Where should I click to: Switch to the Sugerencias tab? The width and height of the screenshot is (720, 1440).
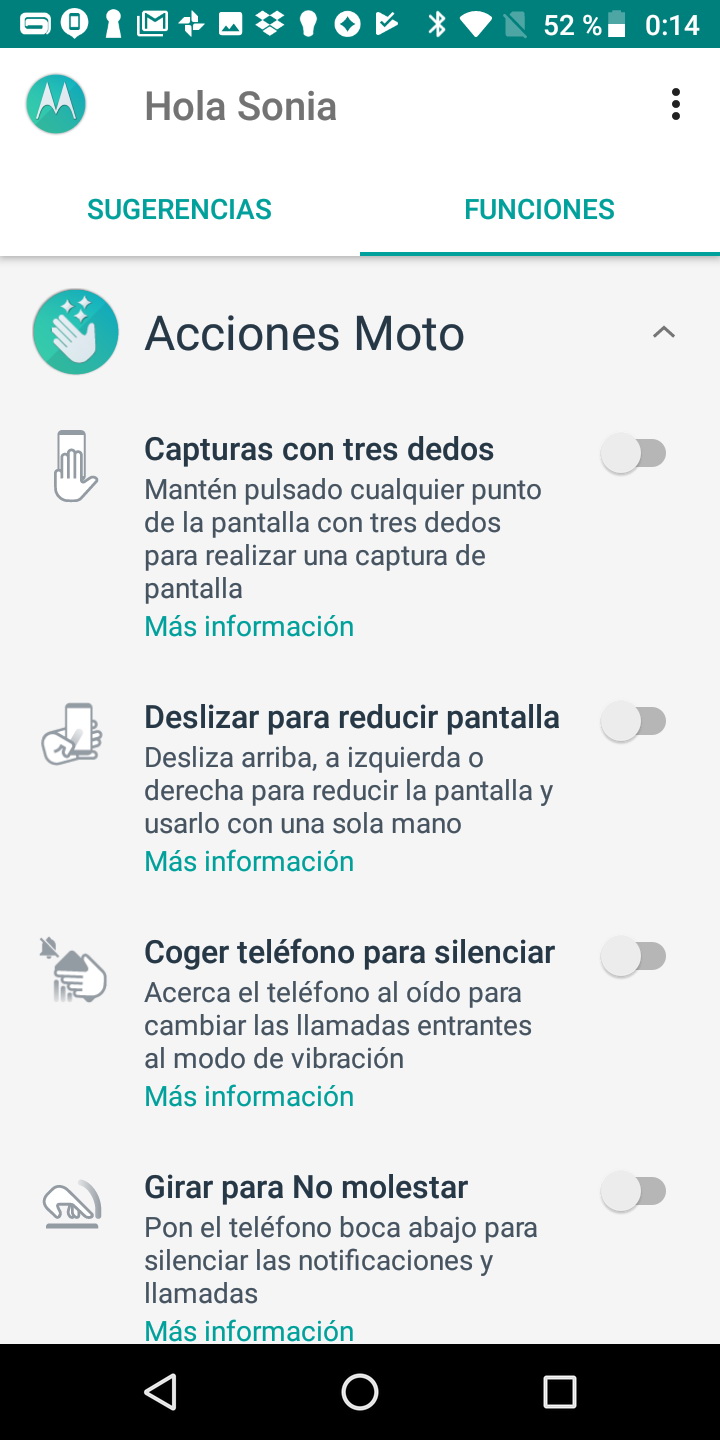click(180, 209)
